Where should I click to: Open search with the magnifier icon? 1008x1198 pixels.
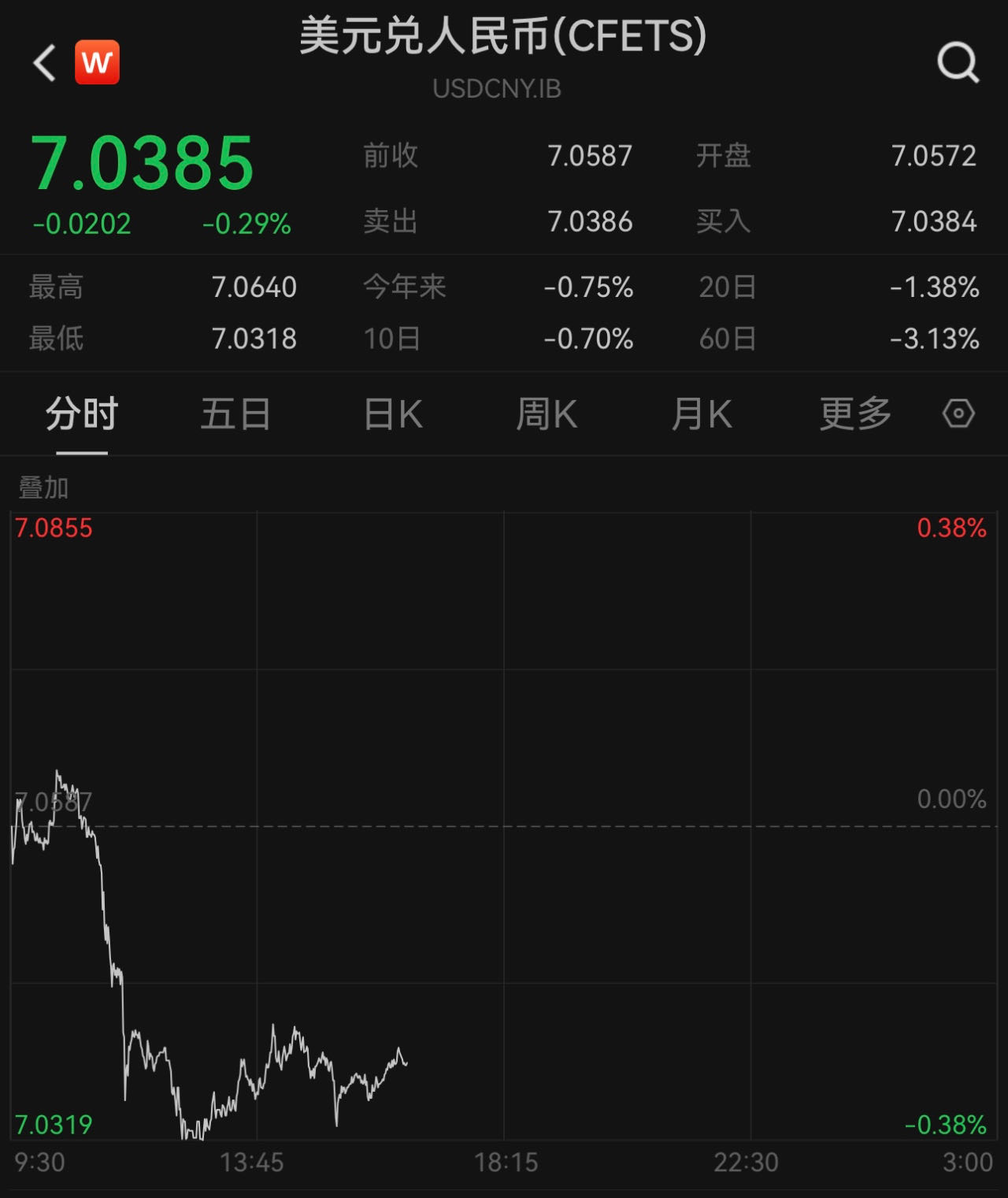(958, 62)
